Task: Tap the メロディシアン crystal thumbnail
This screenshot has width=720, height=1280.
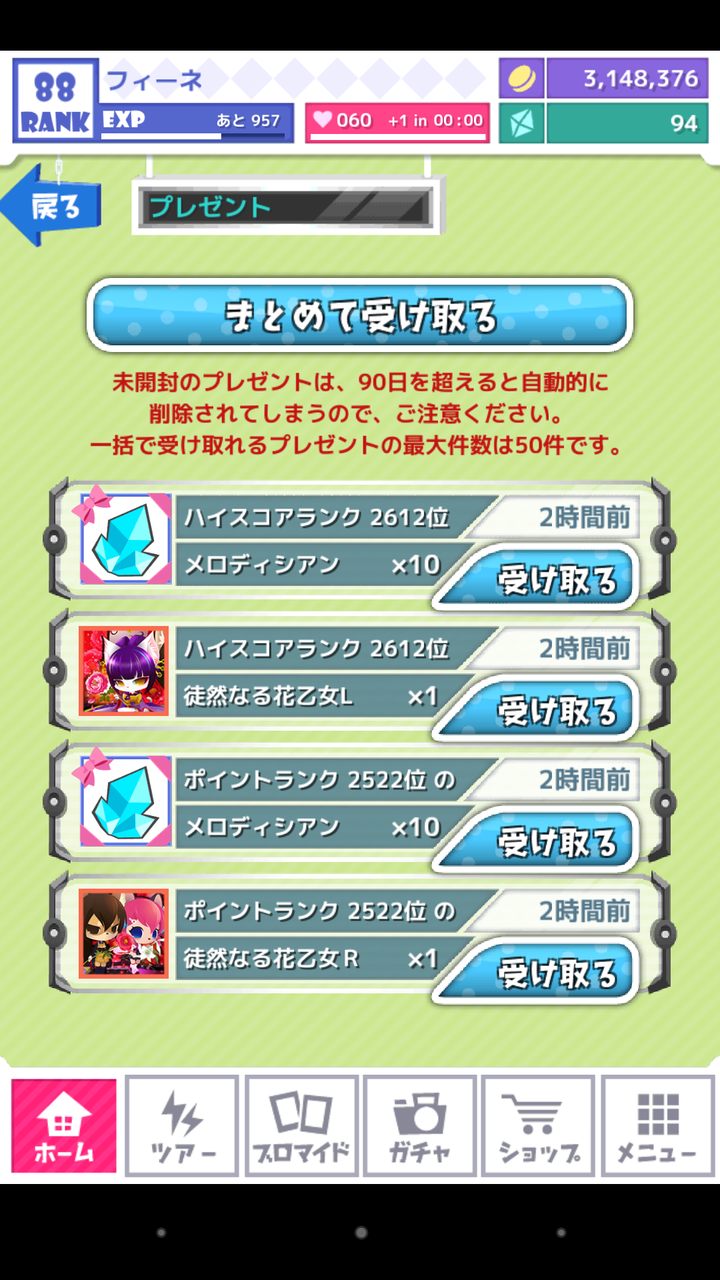Action: point(123,539)
